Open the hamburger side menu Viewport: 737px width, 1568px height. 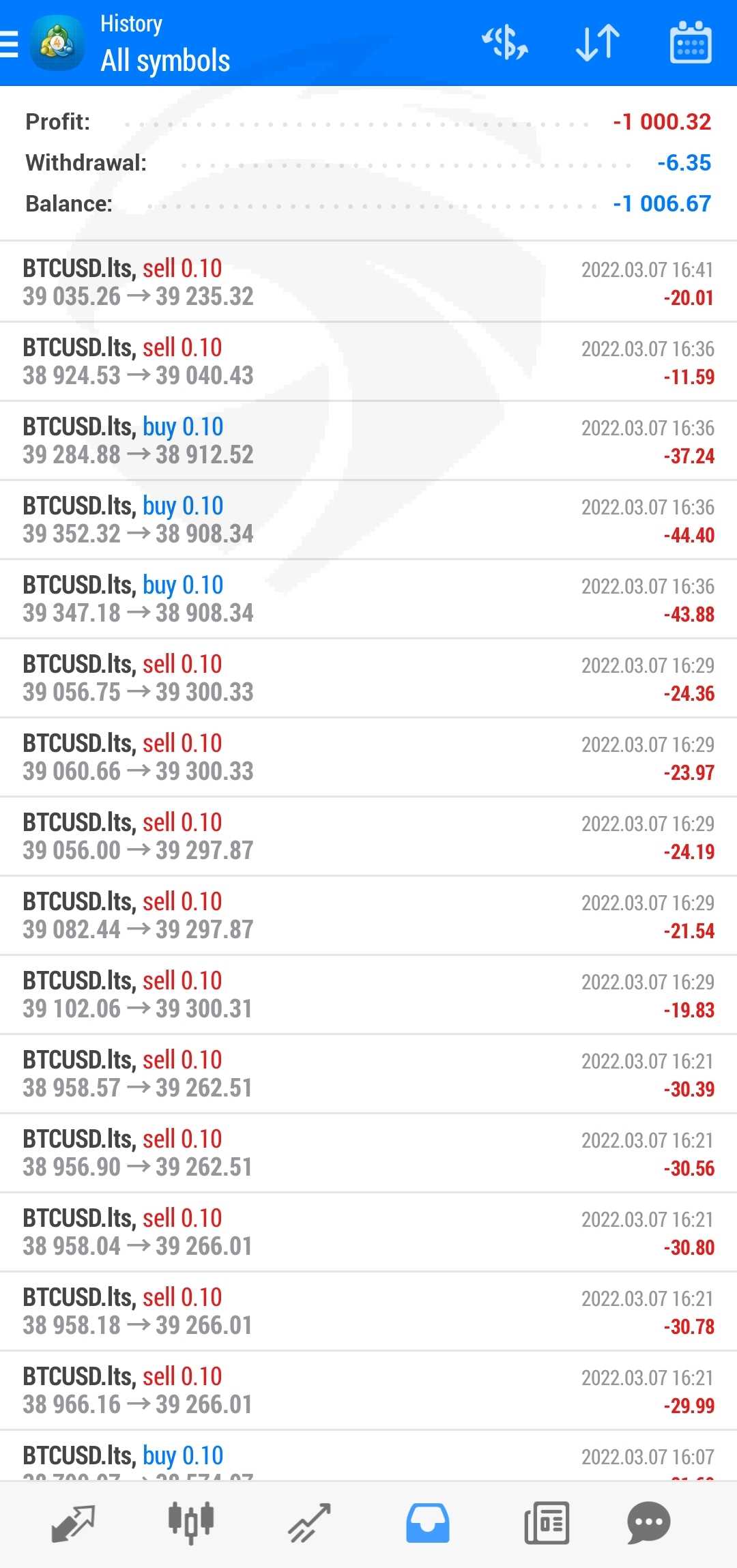pyautogui.click(x=9, y=44)
